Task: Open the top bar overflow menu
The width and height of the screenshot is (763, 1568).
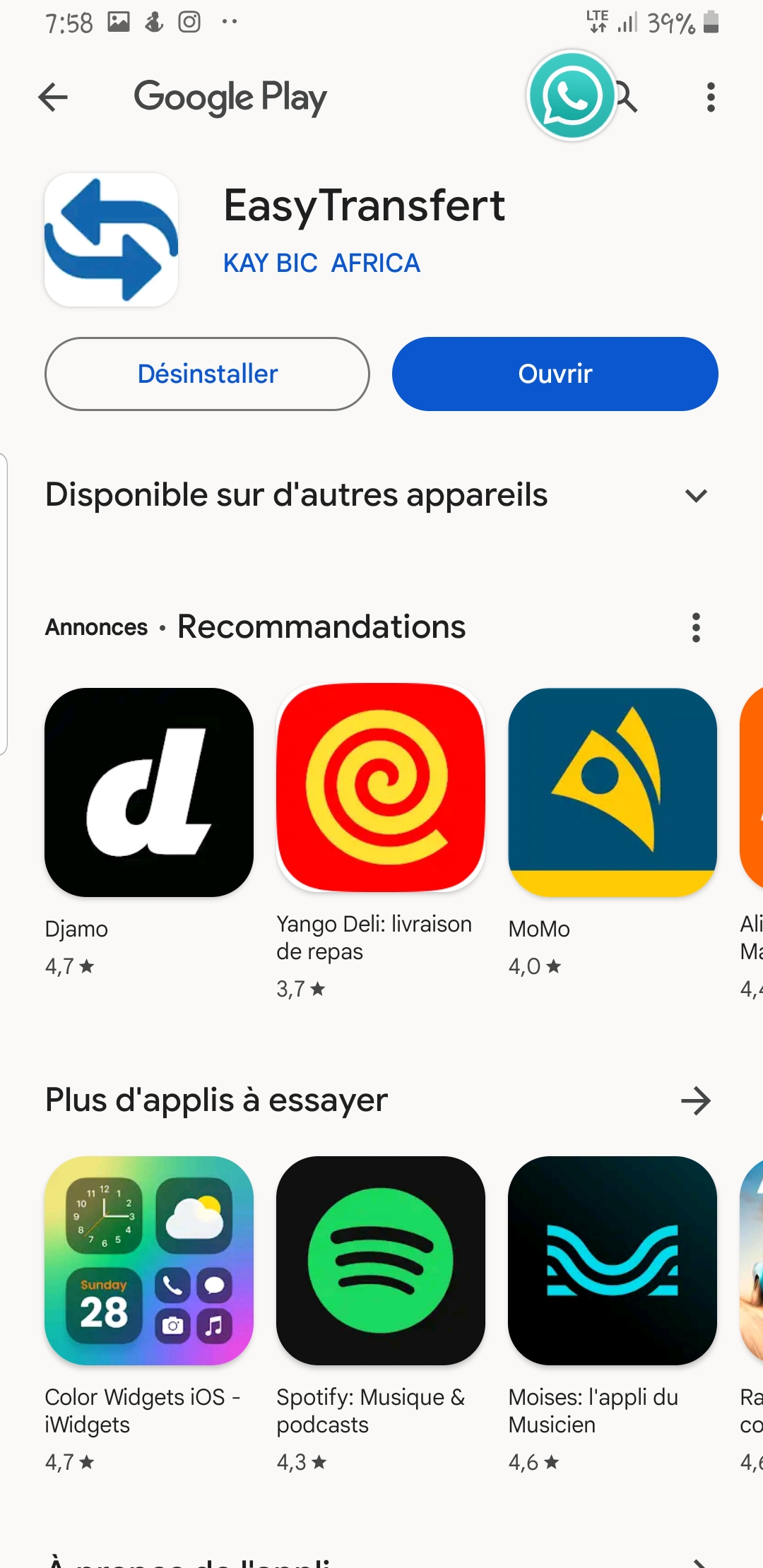Action: click(x=711, y=97)
